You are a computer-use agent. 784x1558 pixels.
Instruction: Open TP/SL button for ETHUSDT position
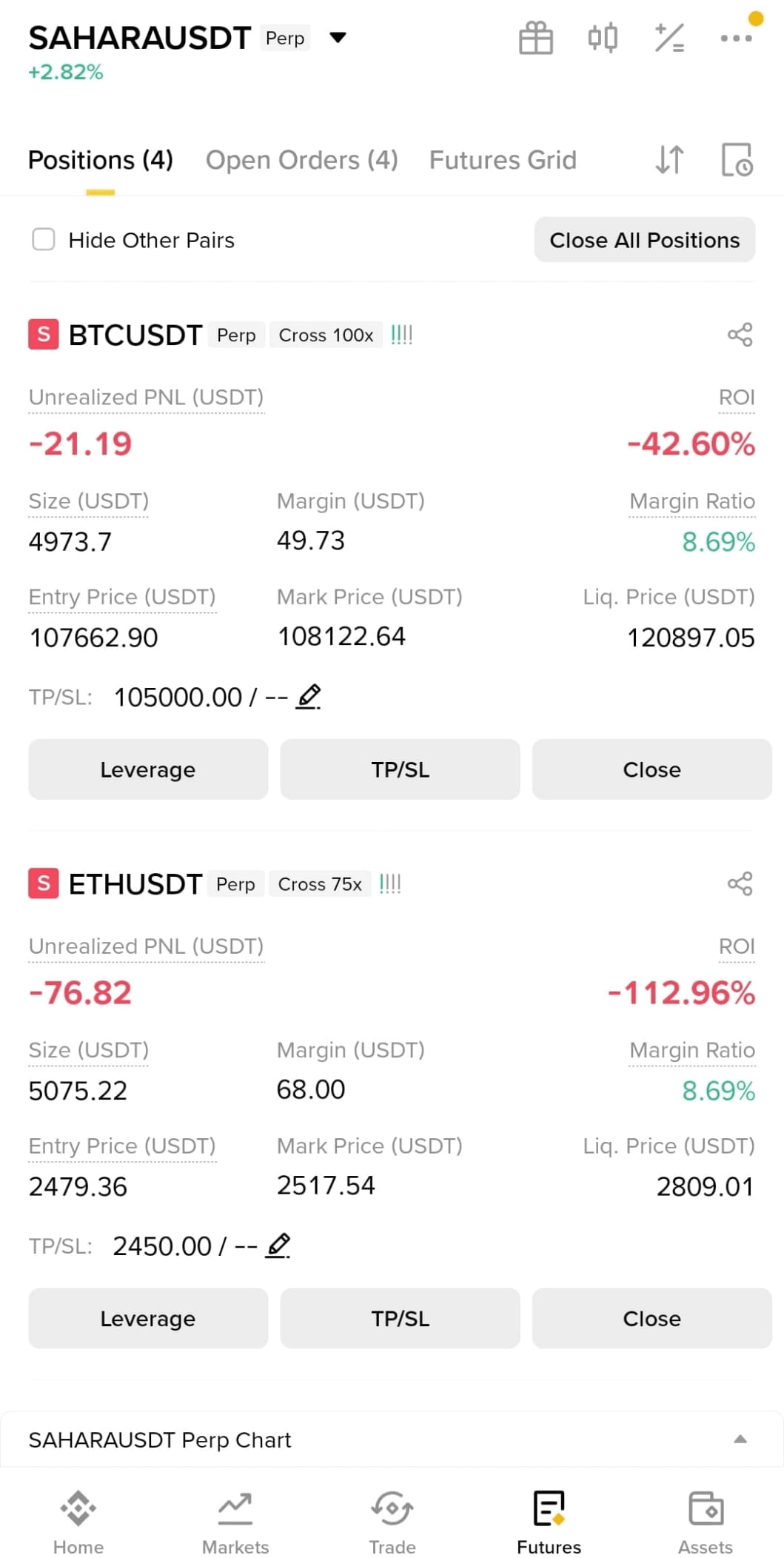(x=400, y=1318)
